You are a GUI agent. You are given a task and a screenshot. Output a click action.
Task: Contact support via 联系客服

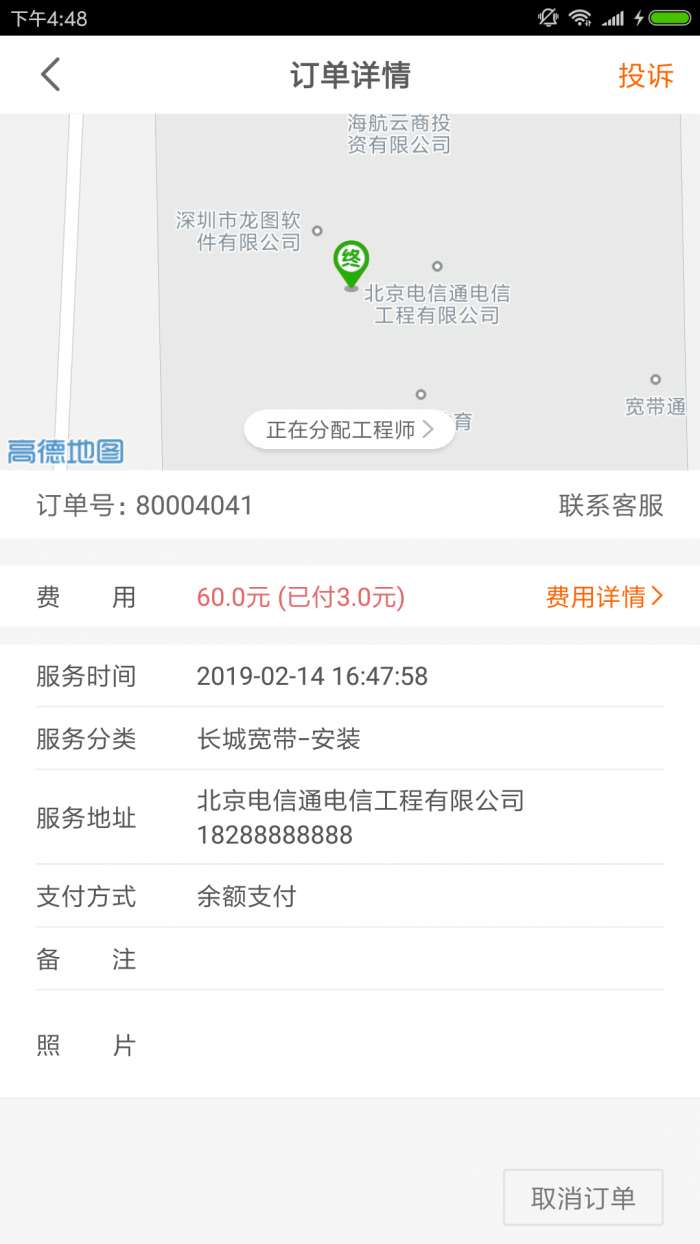(x=610, y=505)
